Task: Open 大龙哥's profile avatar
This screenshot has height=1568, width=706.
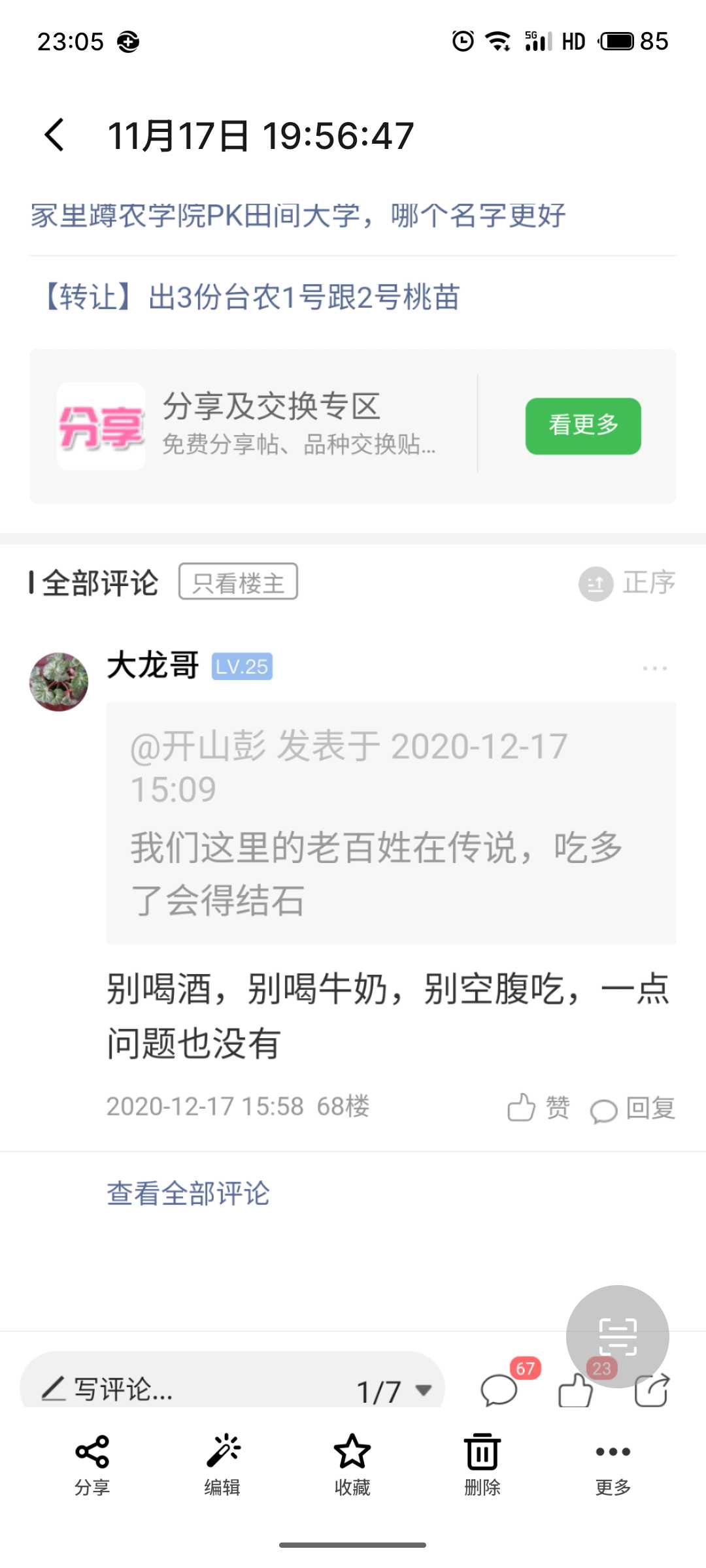Action: [59, 681]
